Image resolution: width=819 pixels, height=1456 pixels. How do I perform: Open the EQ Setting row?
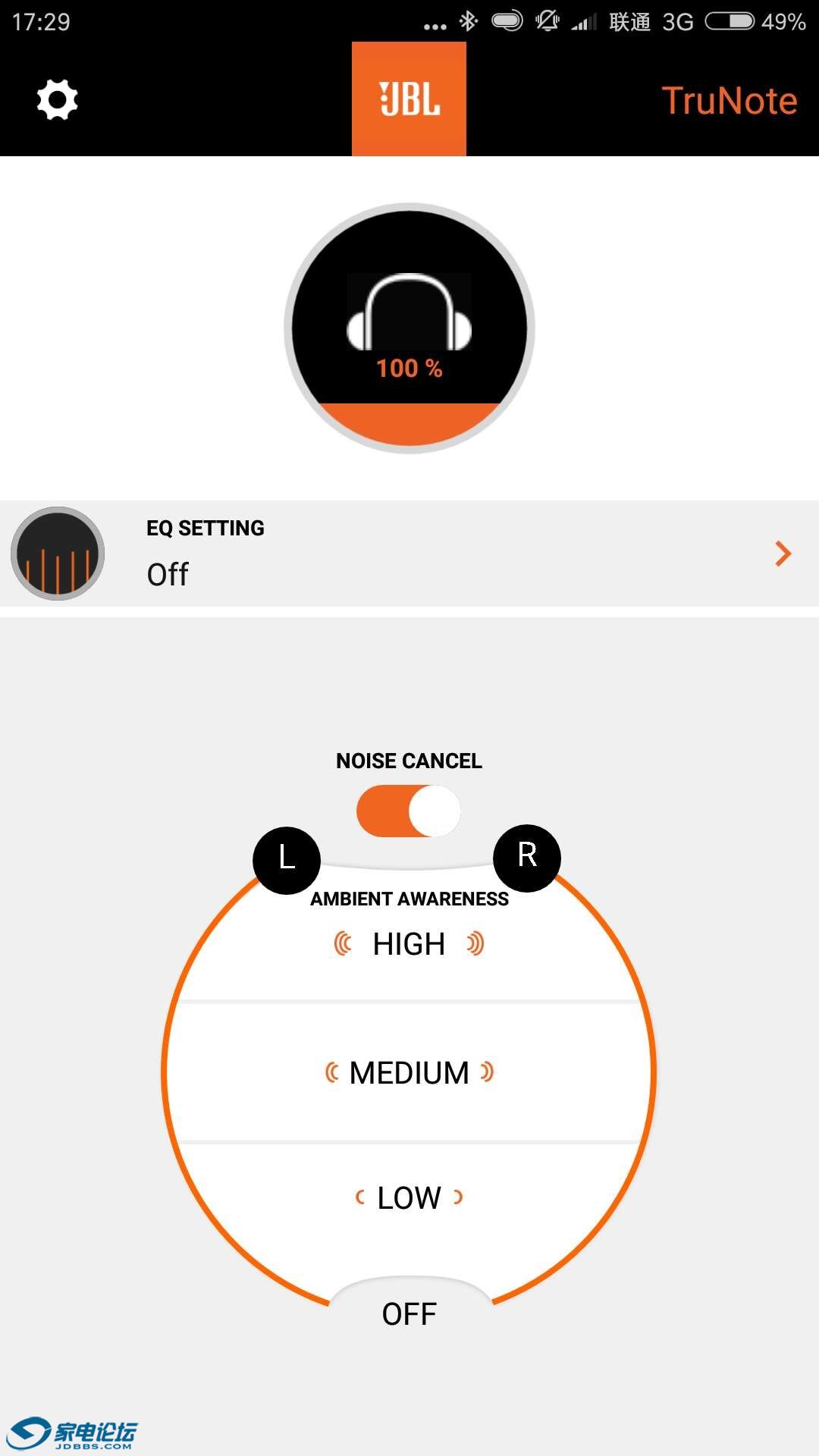pos(409,554)
